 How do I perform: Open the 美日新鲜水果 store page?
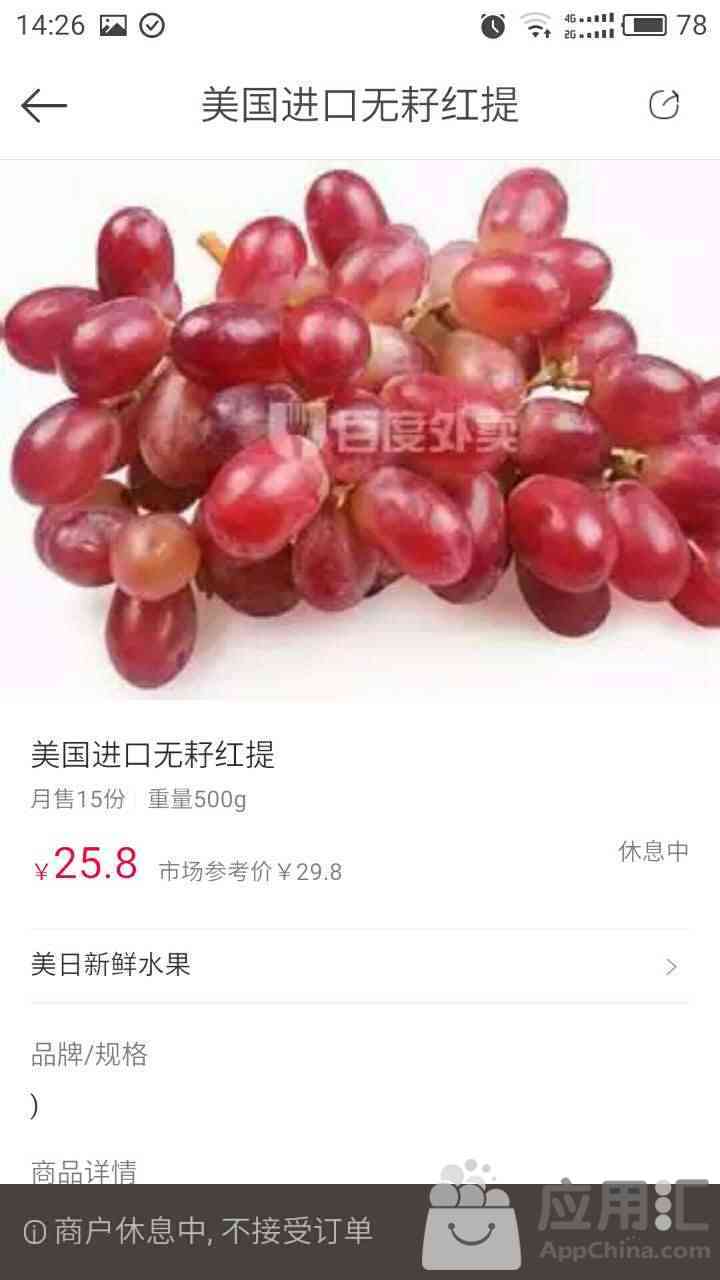(x=360, y=965)
